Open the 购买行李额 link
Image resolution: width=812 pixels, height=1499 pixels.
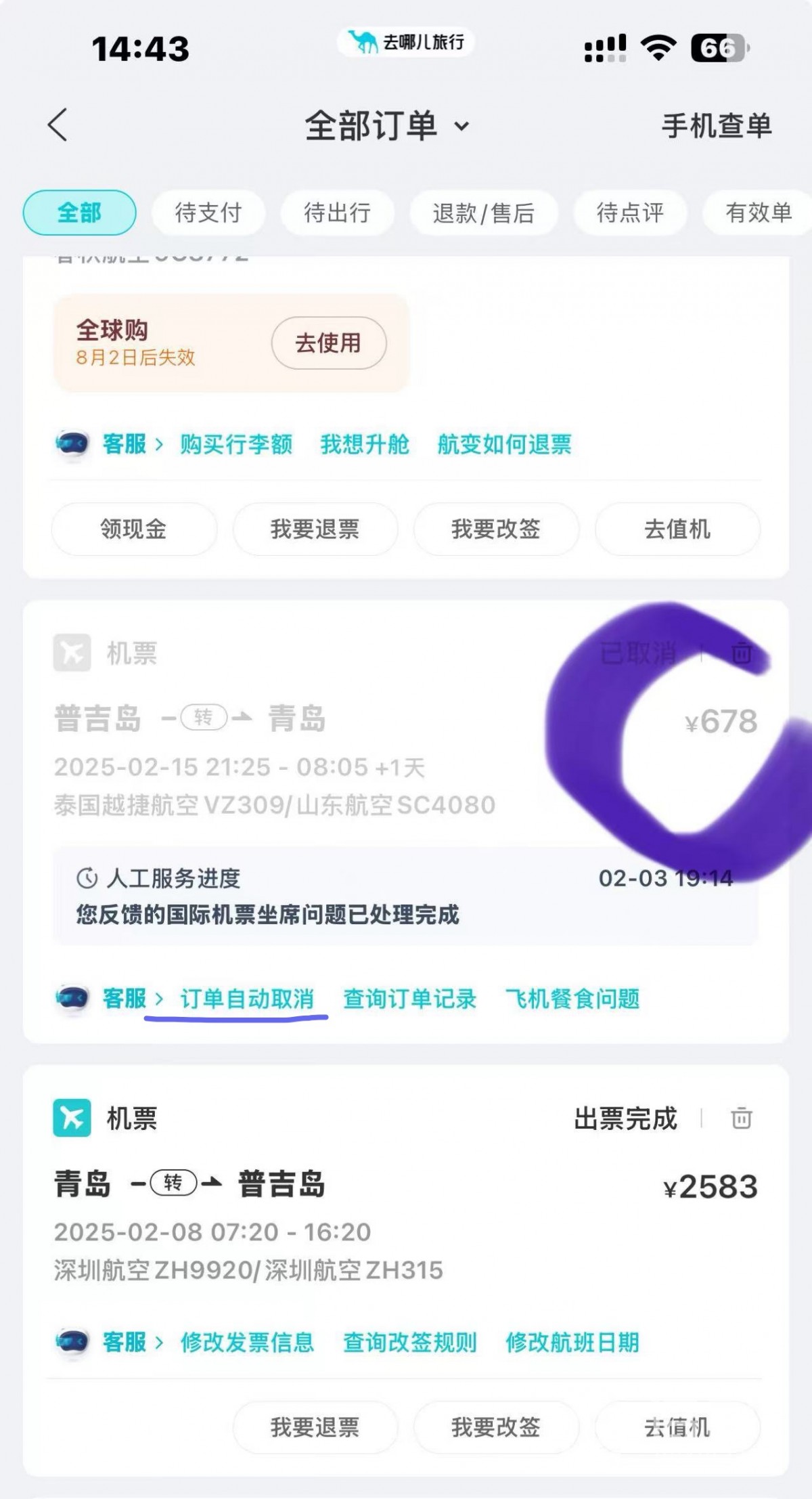(x=236, y=444)
